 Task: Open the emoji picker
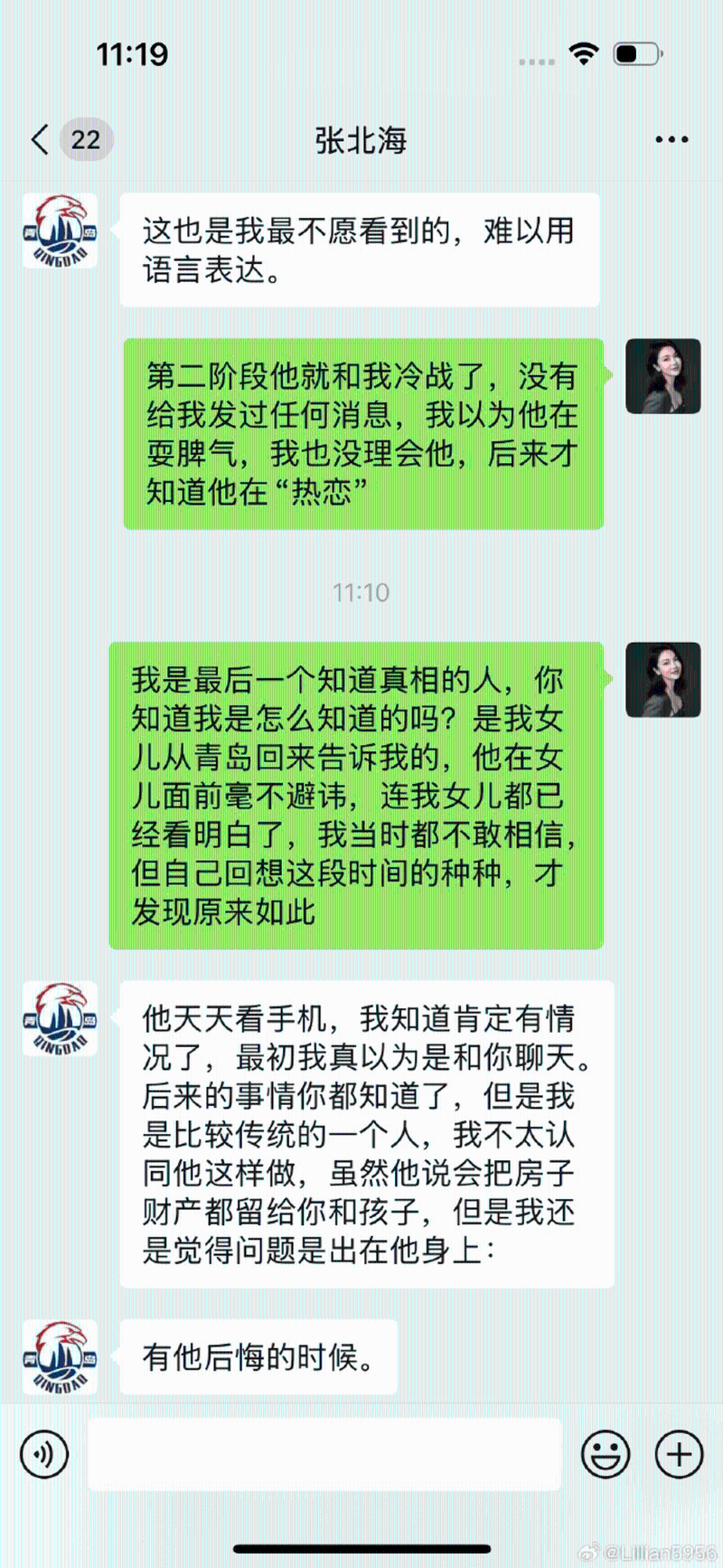pos(606,1454)
